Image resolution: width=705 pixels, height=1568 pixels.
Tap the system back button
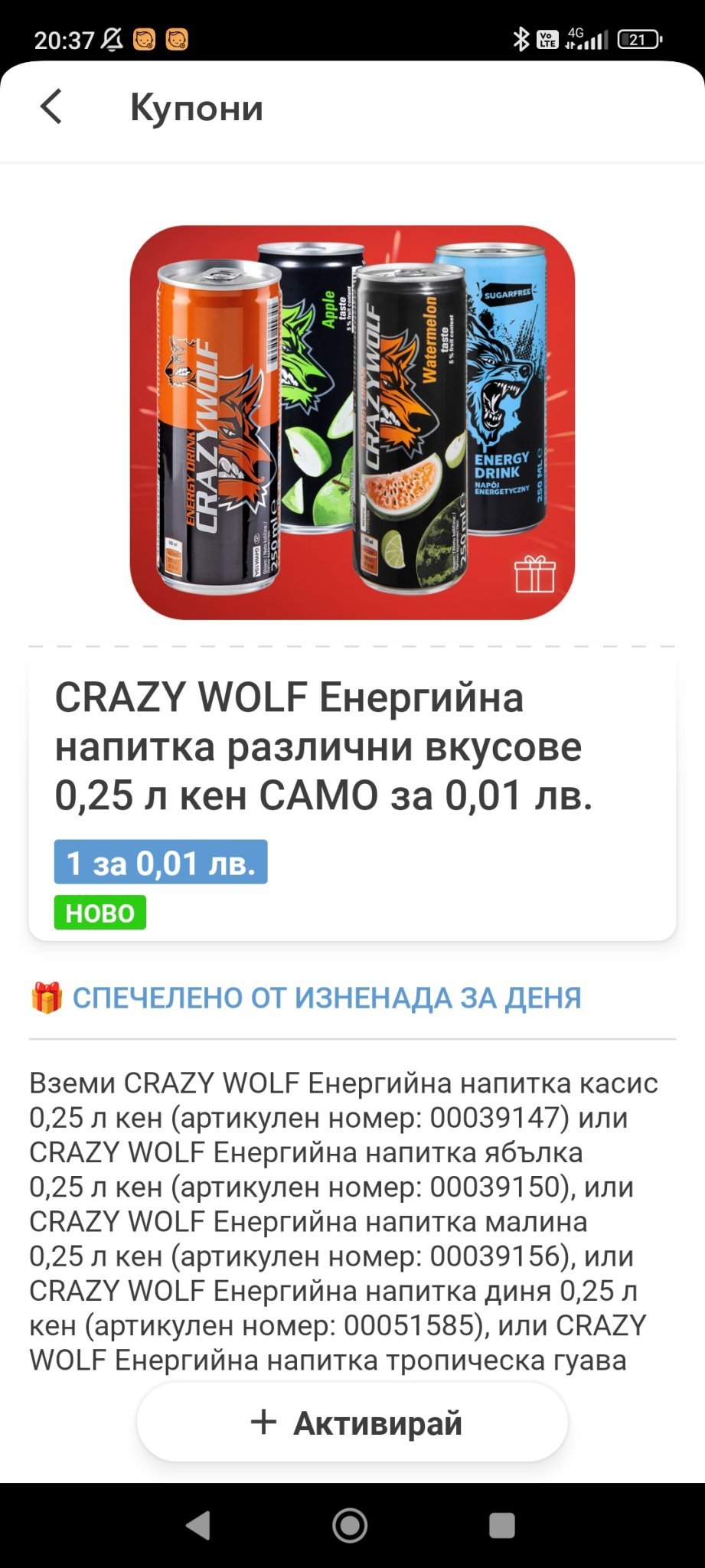[199, 1525]
